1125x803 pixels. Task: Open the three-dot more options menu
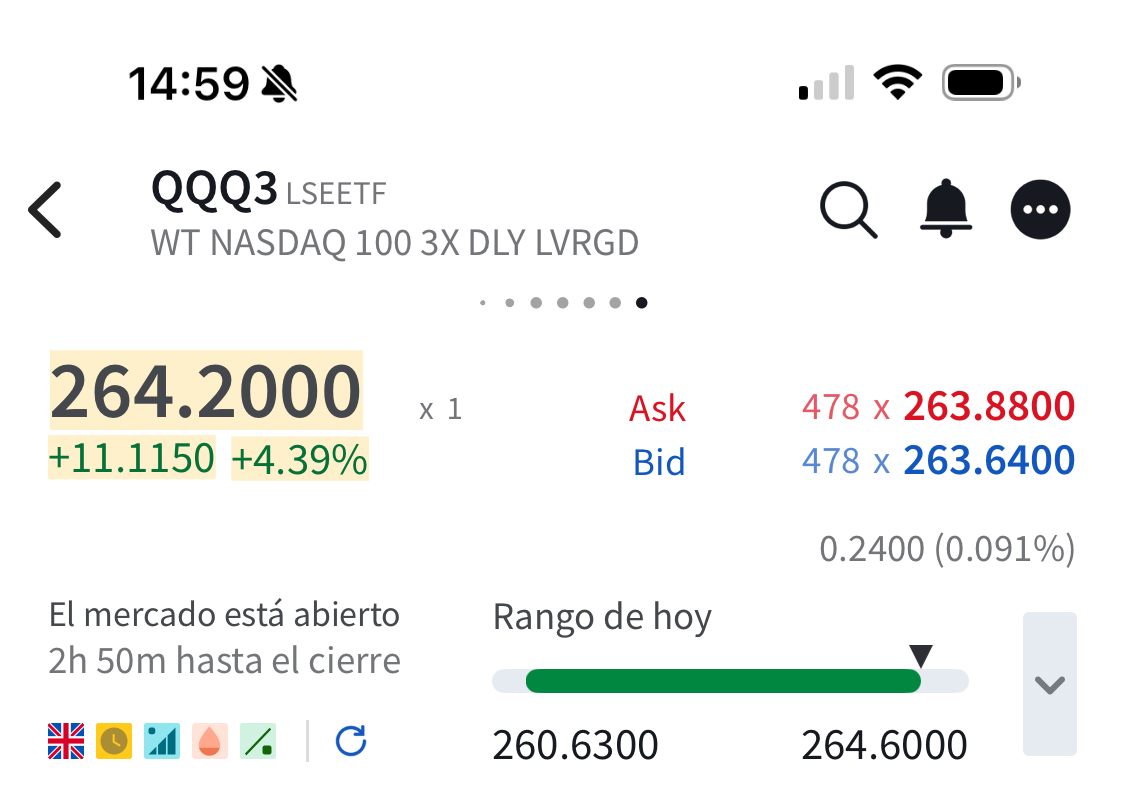(1041, 210)
